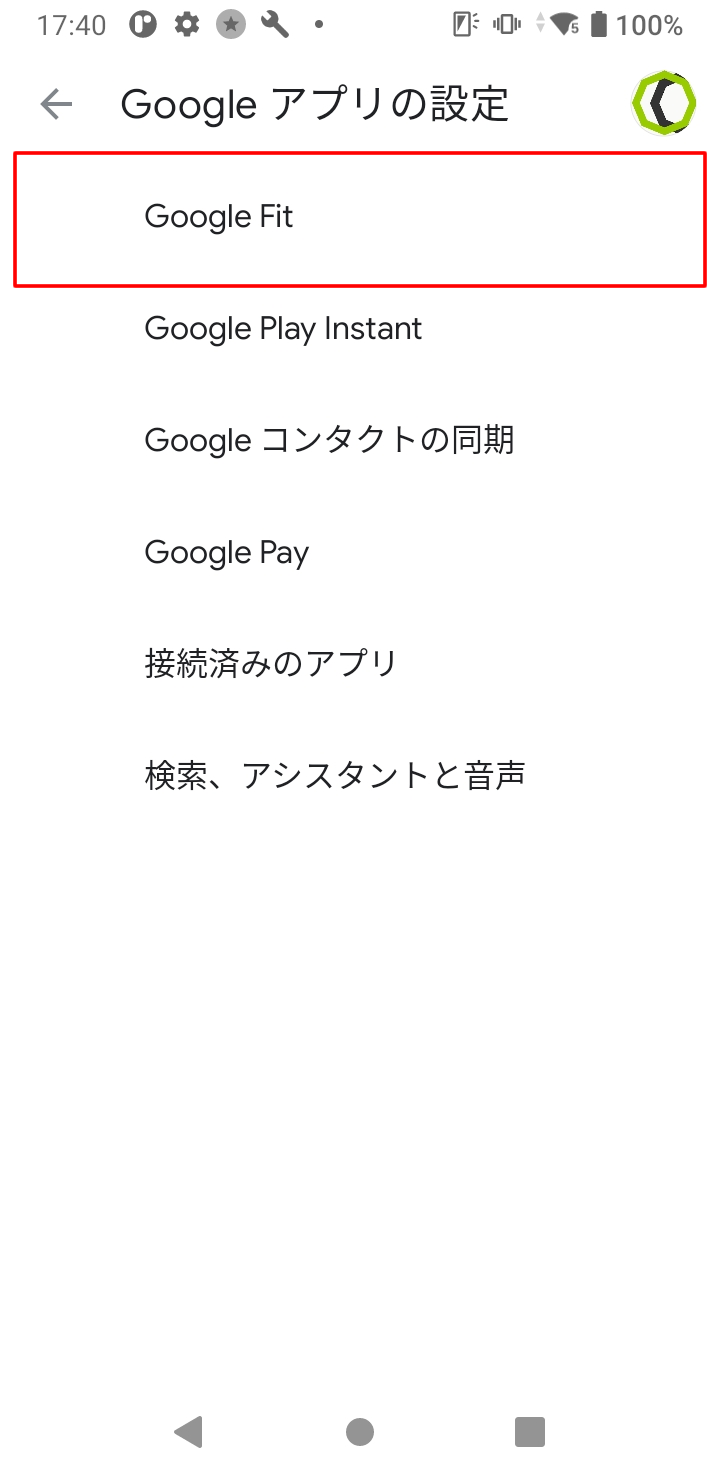Open the account avatar at top right
Screen dimensions: 720x1480
[664, 103]
